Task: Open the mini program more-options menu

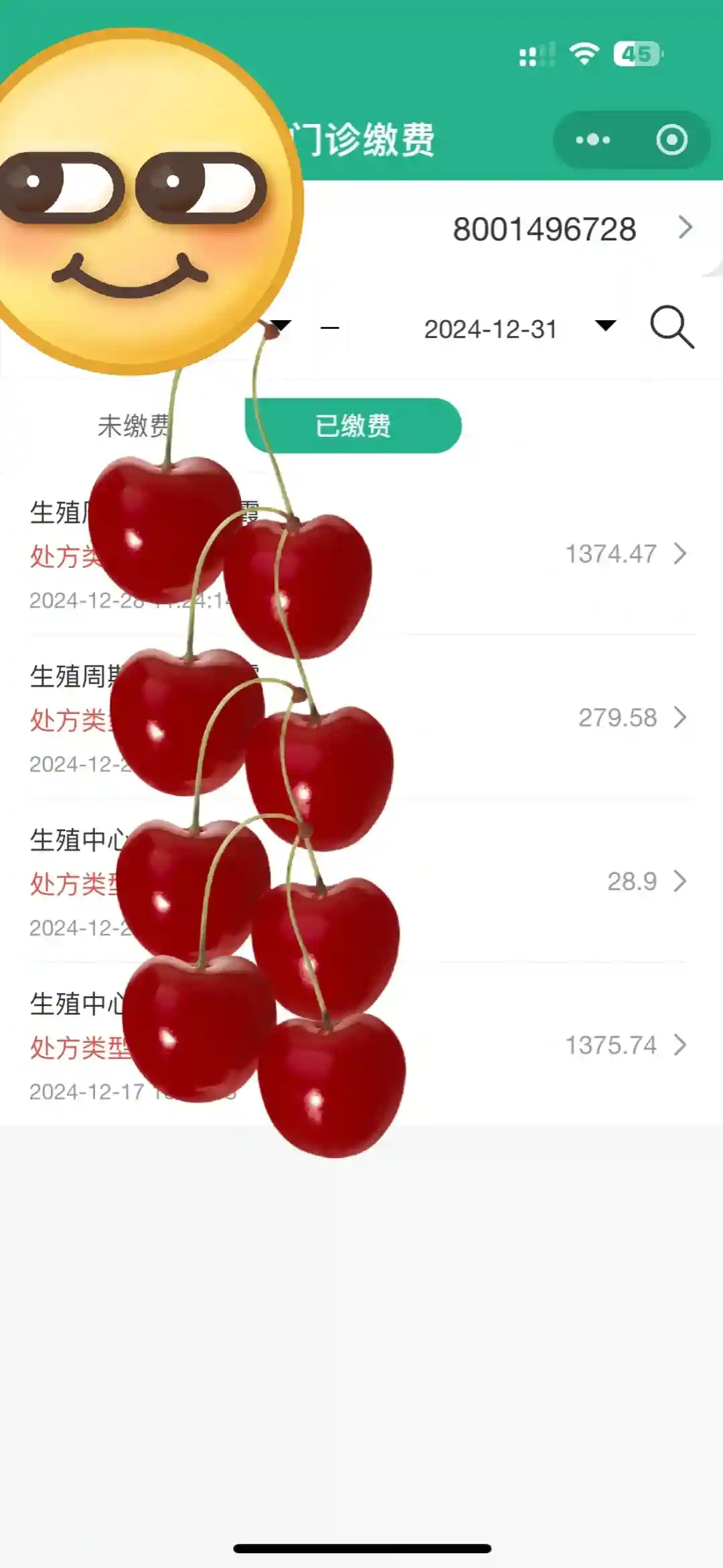Action: 593,140
